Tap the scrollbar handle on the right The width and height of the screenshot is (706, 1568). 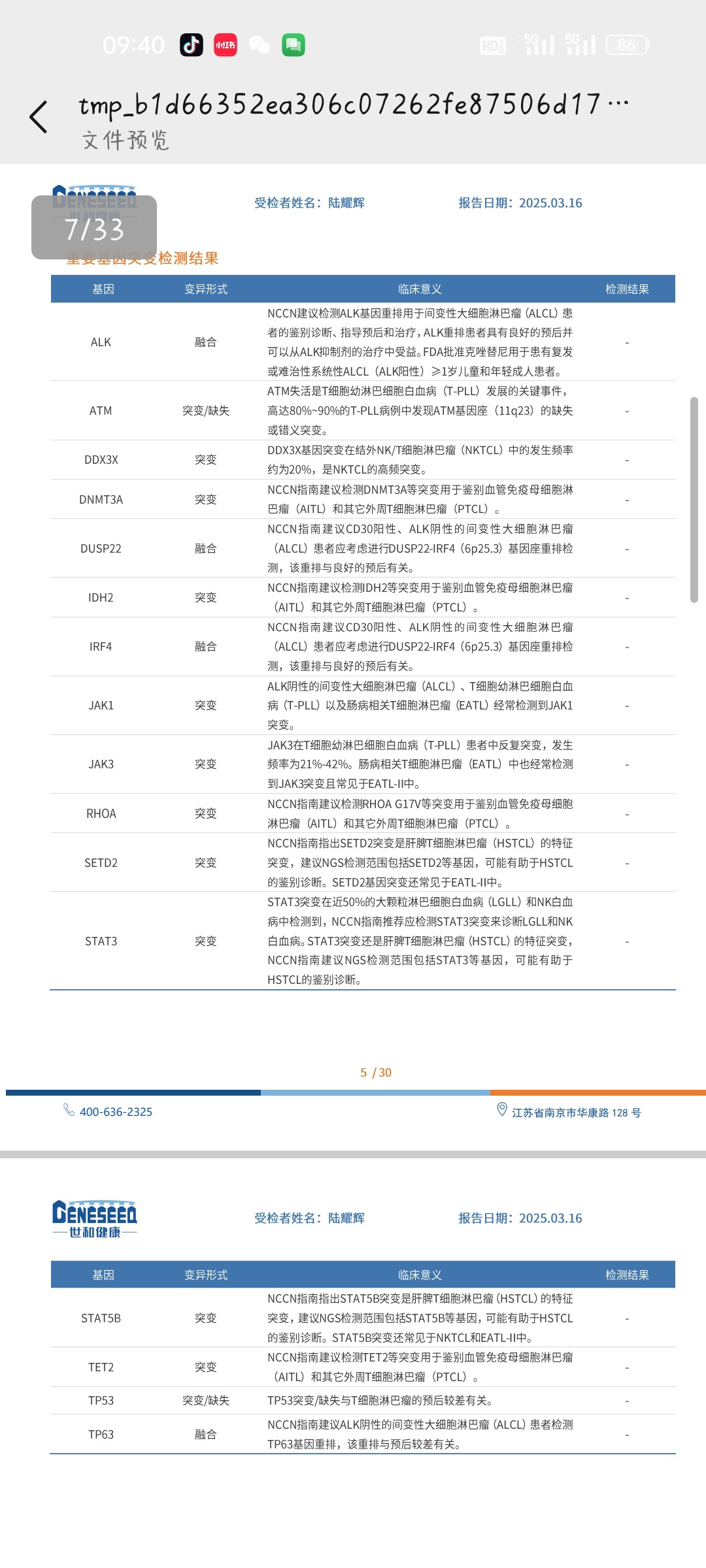694,500
